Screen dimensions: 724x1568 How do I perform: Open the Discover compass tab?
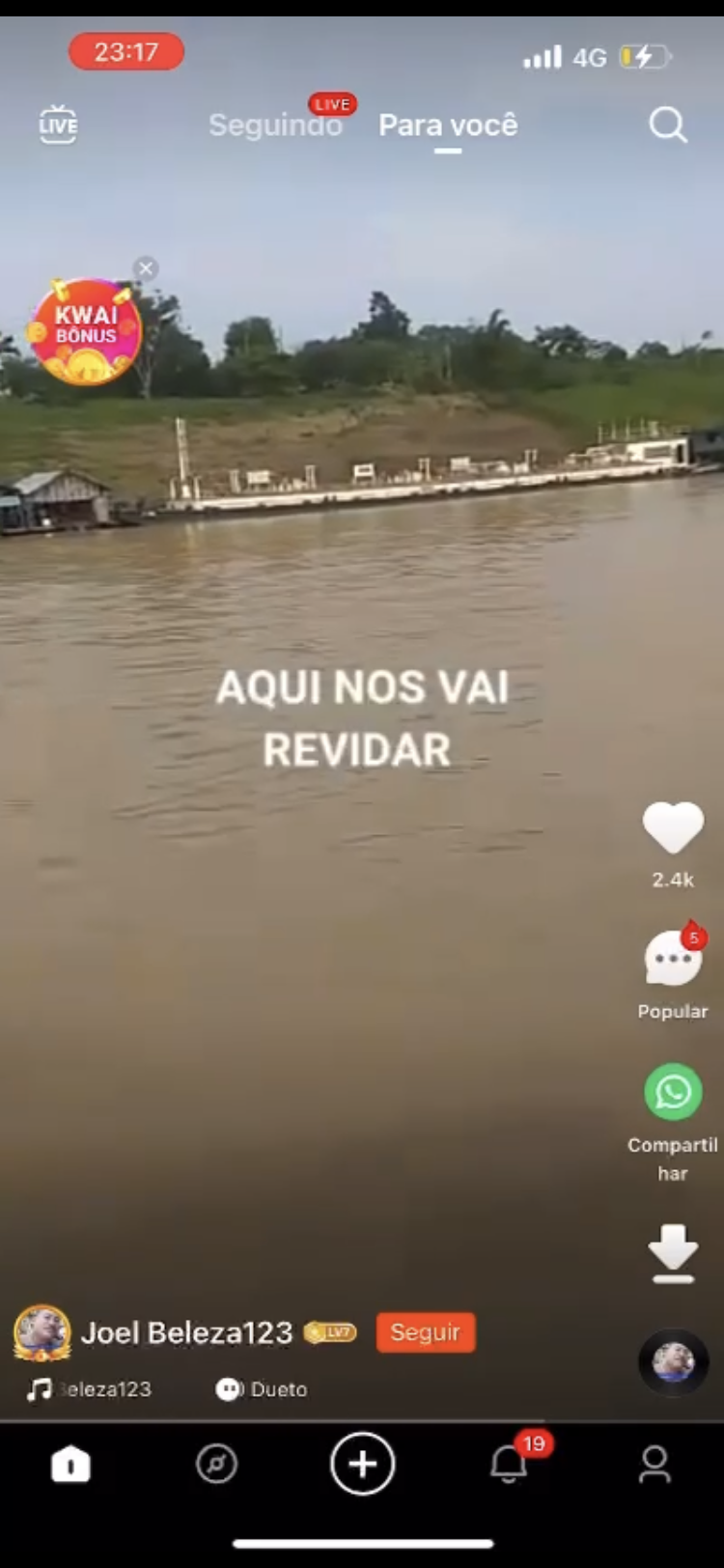click(216, 1465)
